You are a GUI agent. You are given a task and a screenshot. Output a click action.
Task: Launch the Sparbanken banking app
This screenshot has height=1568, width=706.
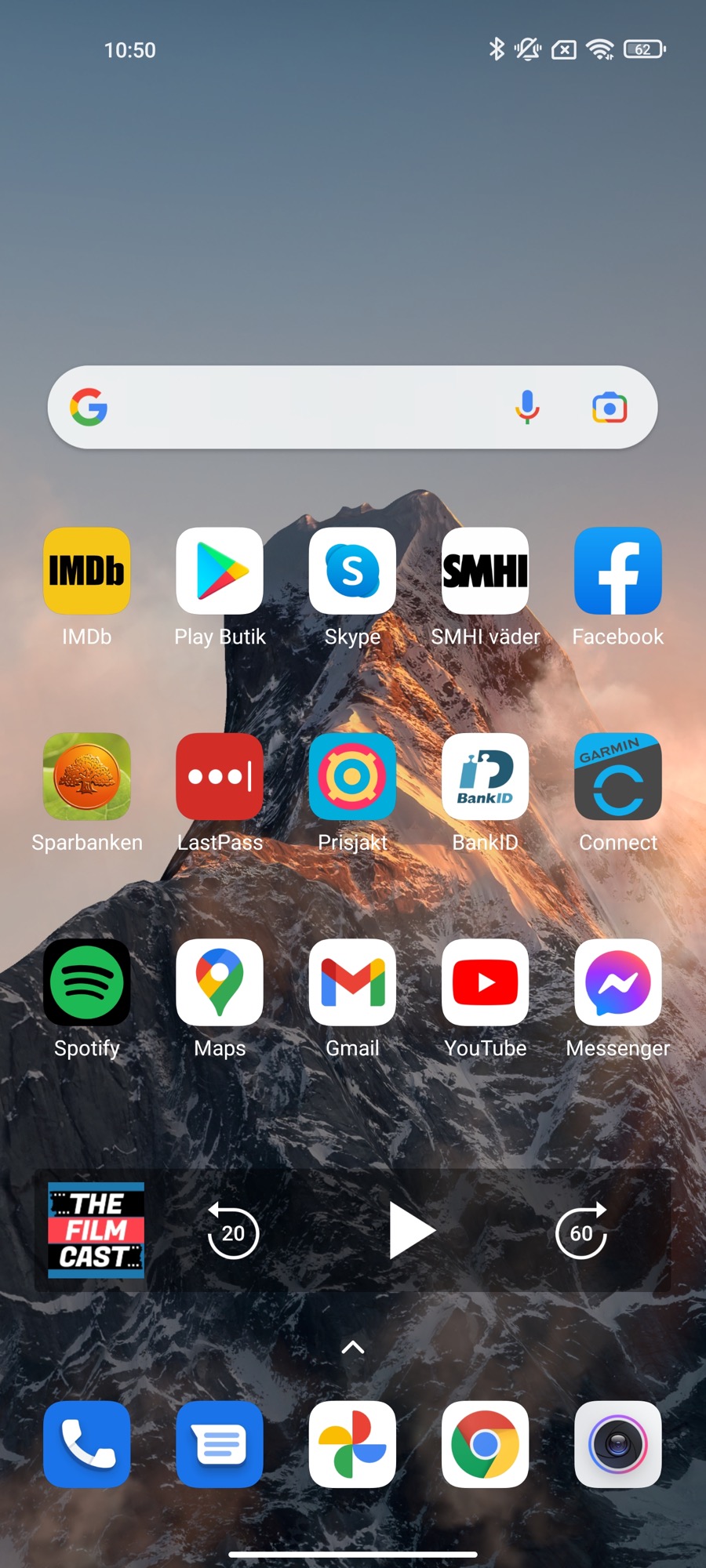pyautogui.click(x=87, y=777)
